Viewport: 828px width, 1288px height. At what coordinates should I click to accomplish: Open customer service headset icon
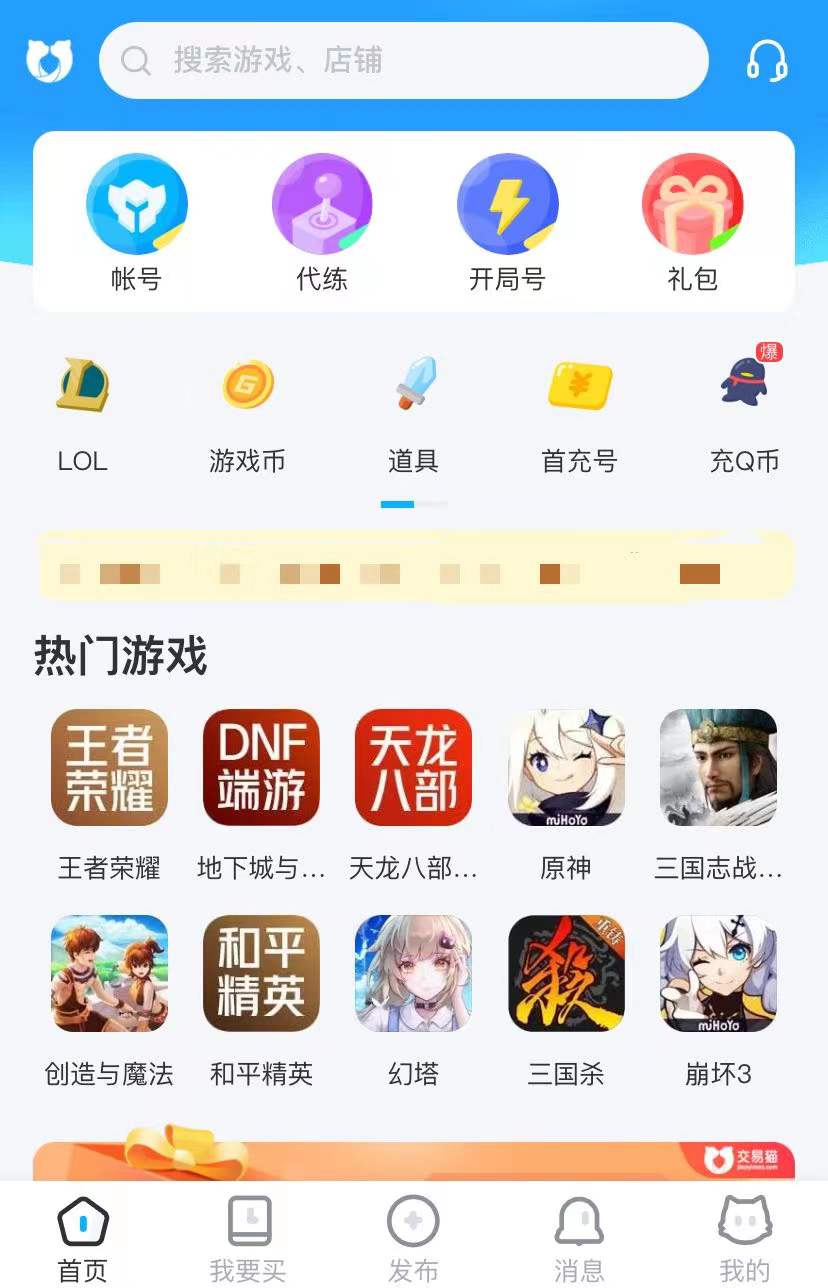(767, 61)
